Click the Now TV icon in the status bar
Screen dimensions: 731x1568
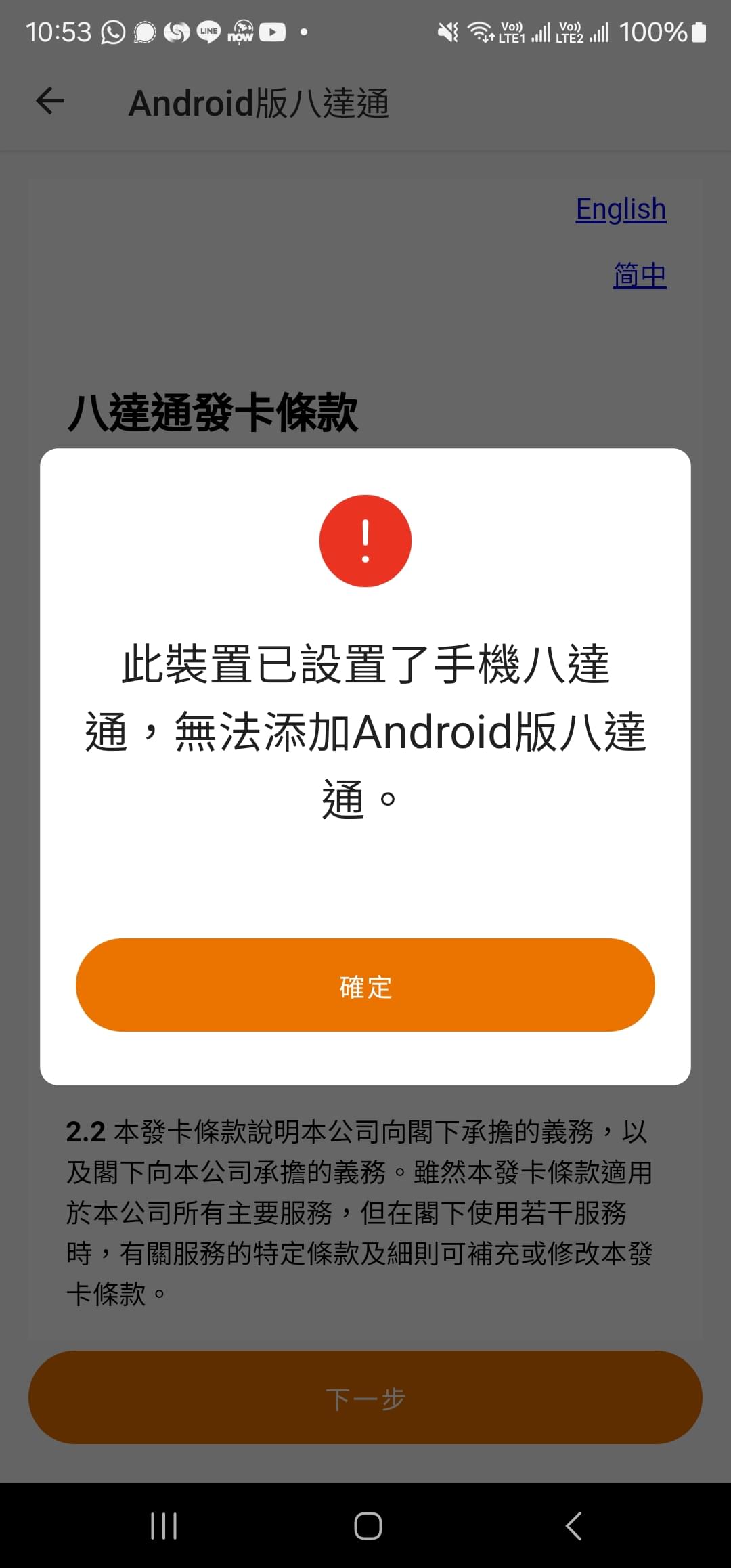point(240,31)
